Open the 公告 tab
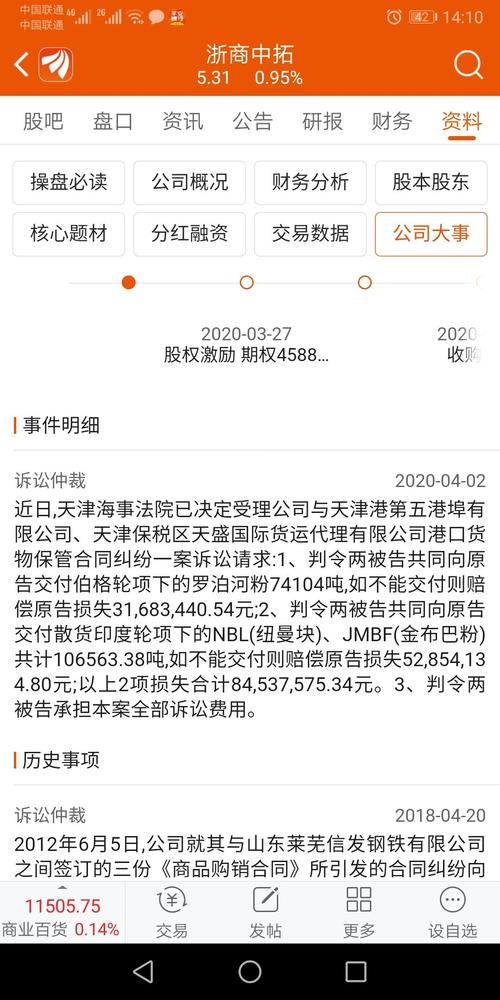The height and width of the screenshot is (1000, 500). click(253, 121)
